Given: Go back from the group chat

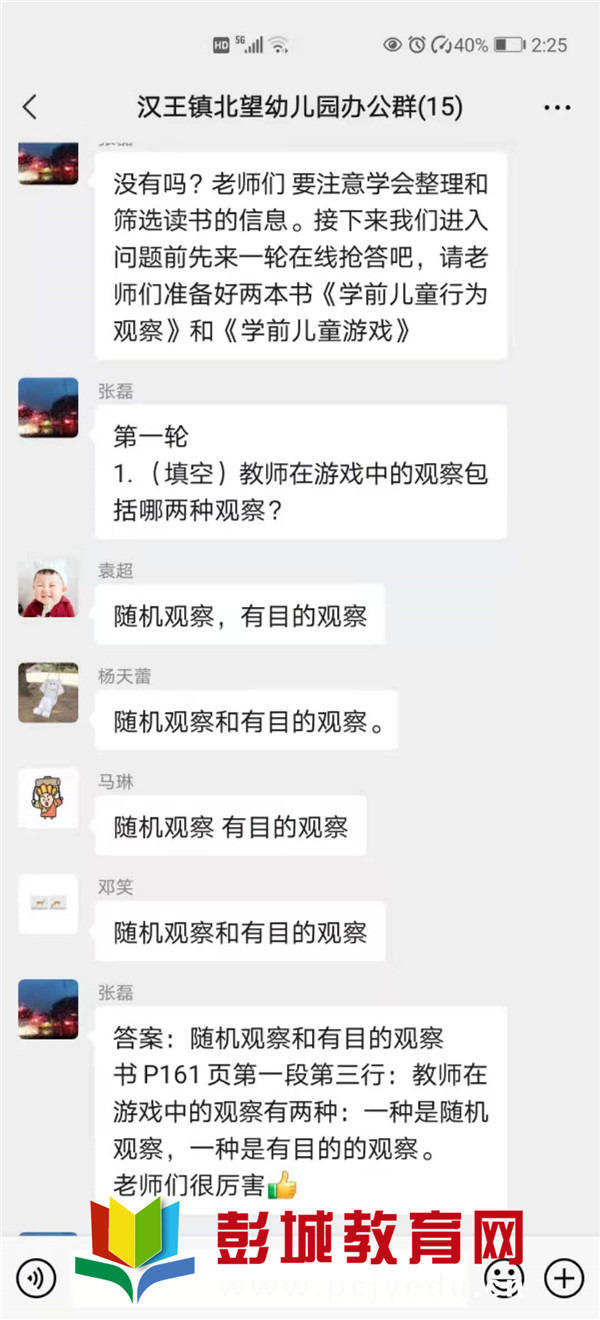Looking at the screenshot, I should [30, 107].
